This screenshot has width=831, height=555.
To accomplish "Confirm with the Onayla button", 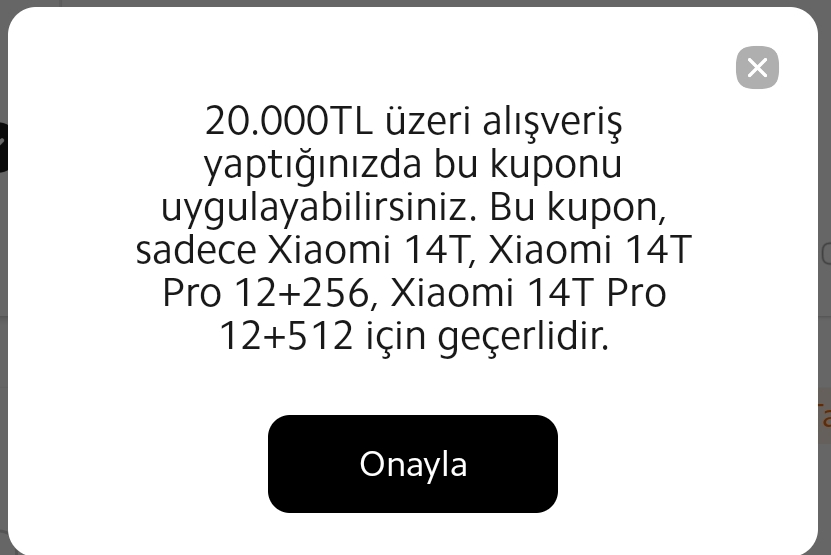I will click(x=412, y=464).
